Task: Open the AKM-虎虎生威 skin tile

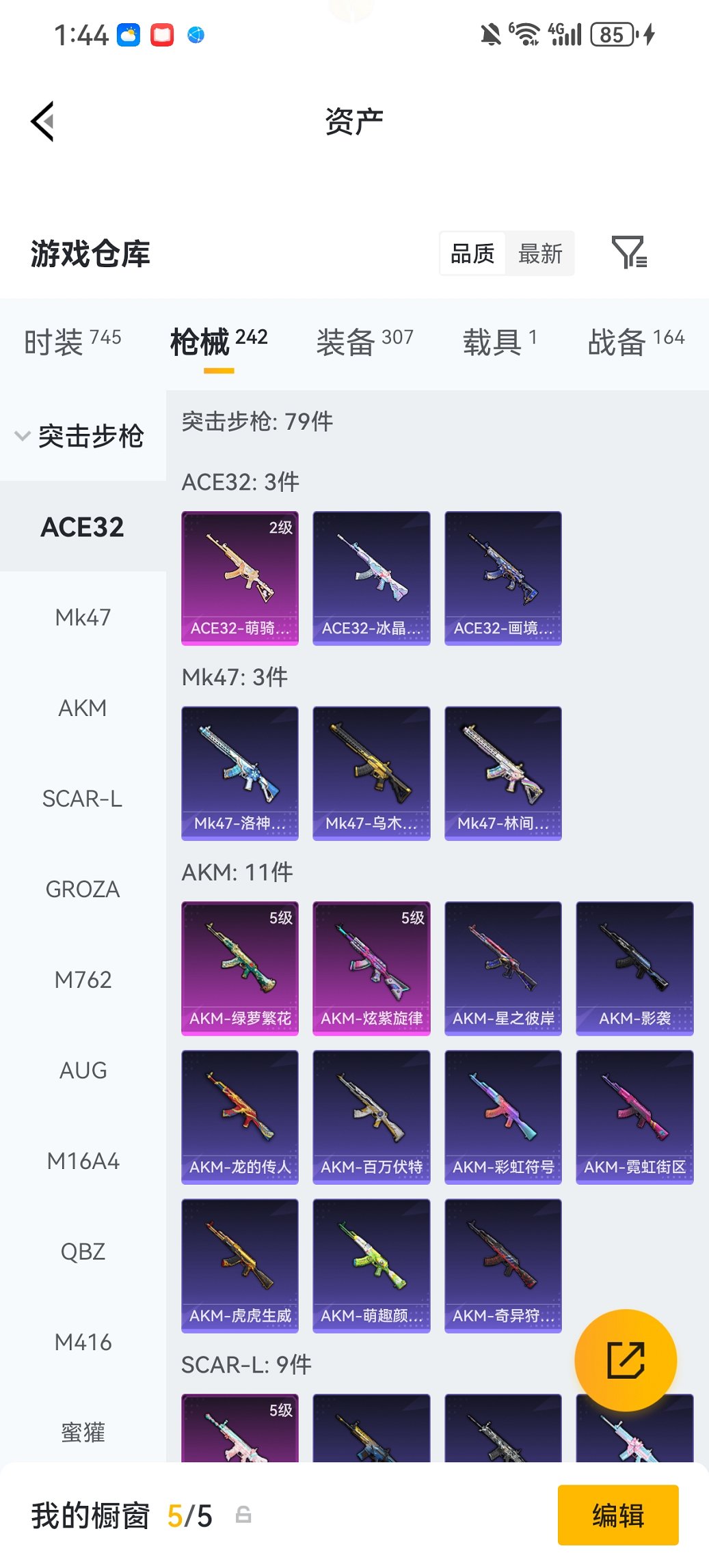Action: (x=240, y=1265)
